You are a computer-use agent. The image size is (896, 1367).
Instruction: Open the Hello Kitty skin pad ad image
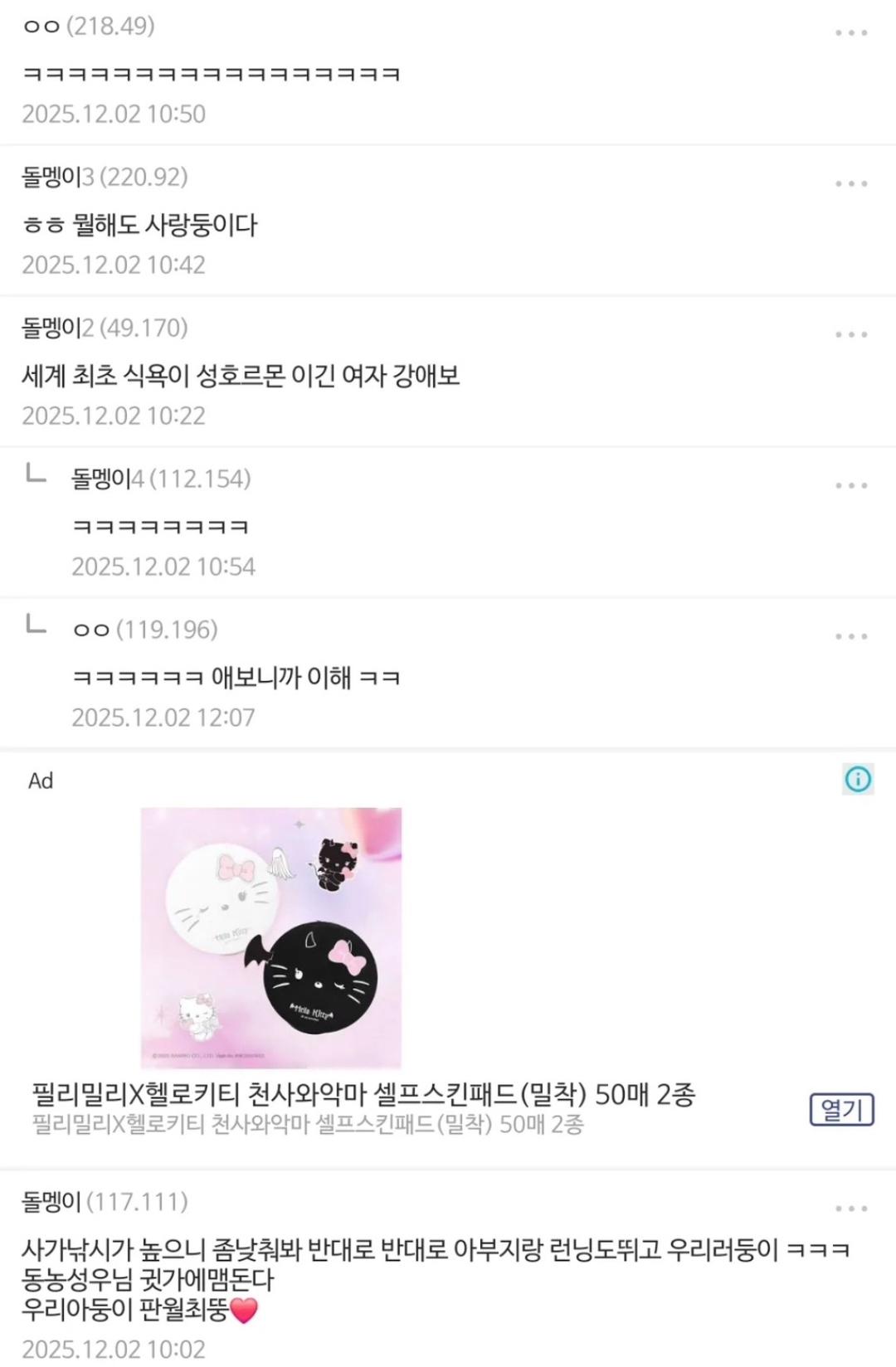pos(271,937)
